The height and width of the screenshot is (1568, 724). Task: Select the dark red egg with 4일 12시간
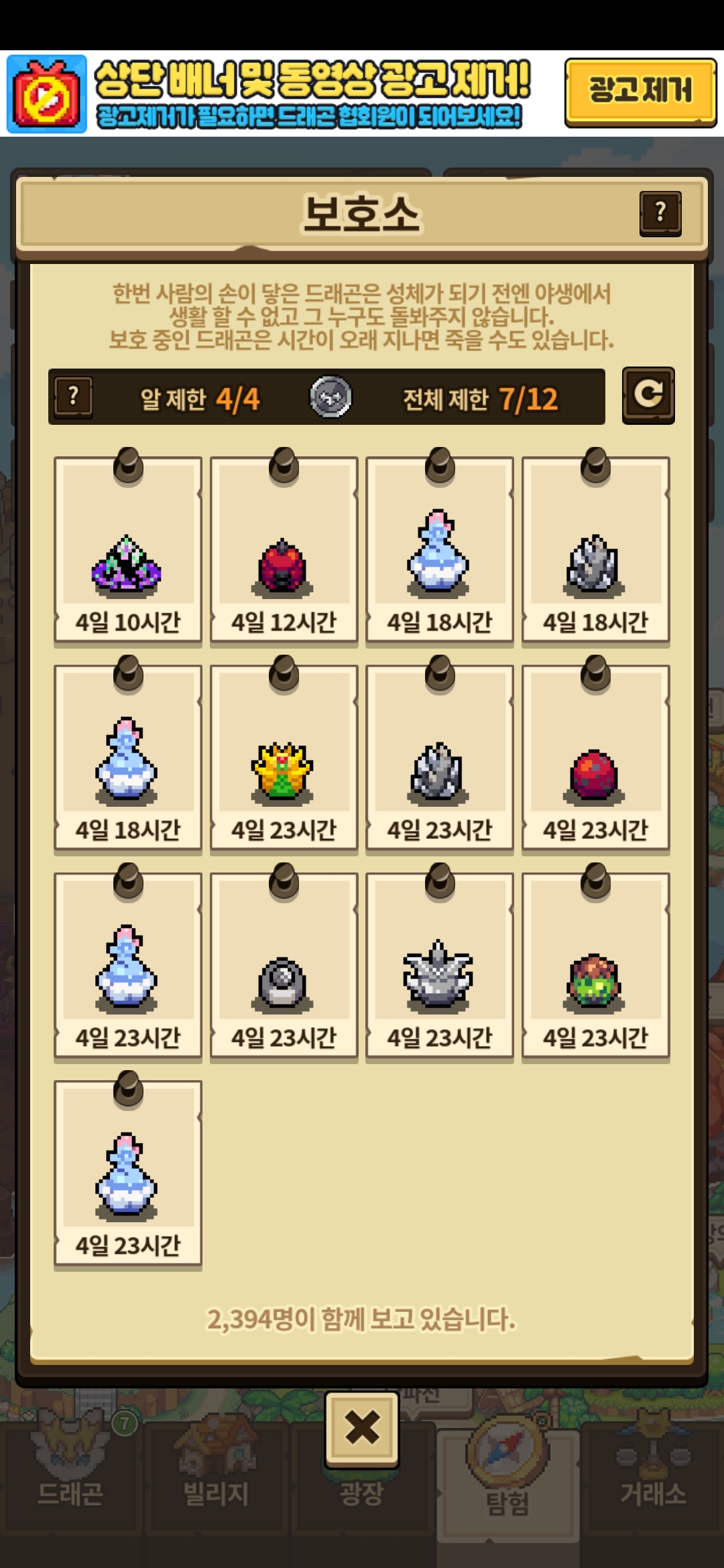click(284, 549)
